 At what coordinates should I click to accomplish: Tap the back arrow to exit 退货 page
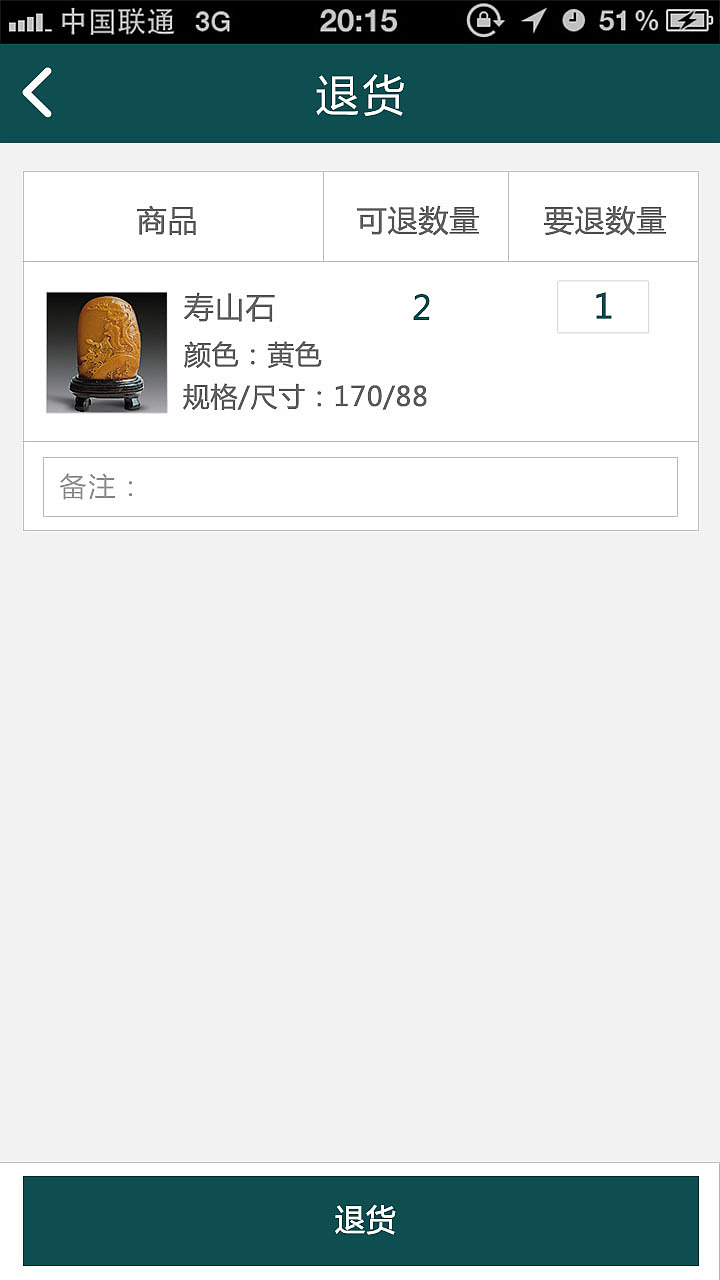coord(36,90)
